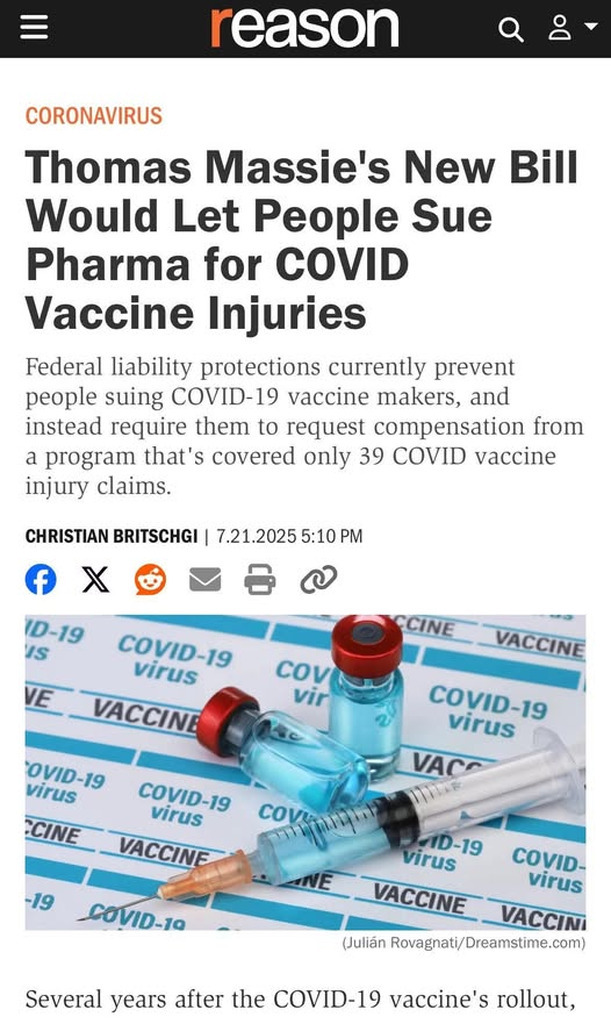Share the article on X
Image resolution: width=611 pixels, height=1024 pixels.
click(96, 579)
